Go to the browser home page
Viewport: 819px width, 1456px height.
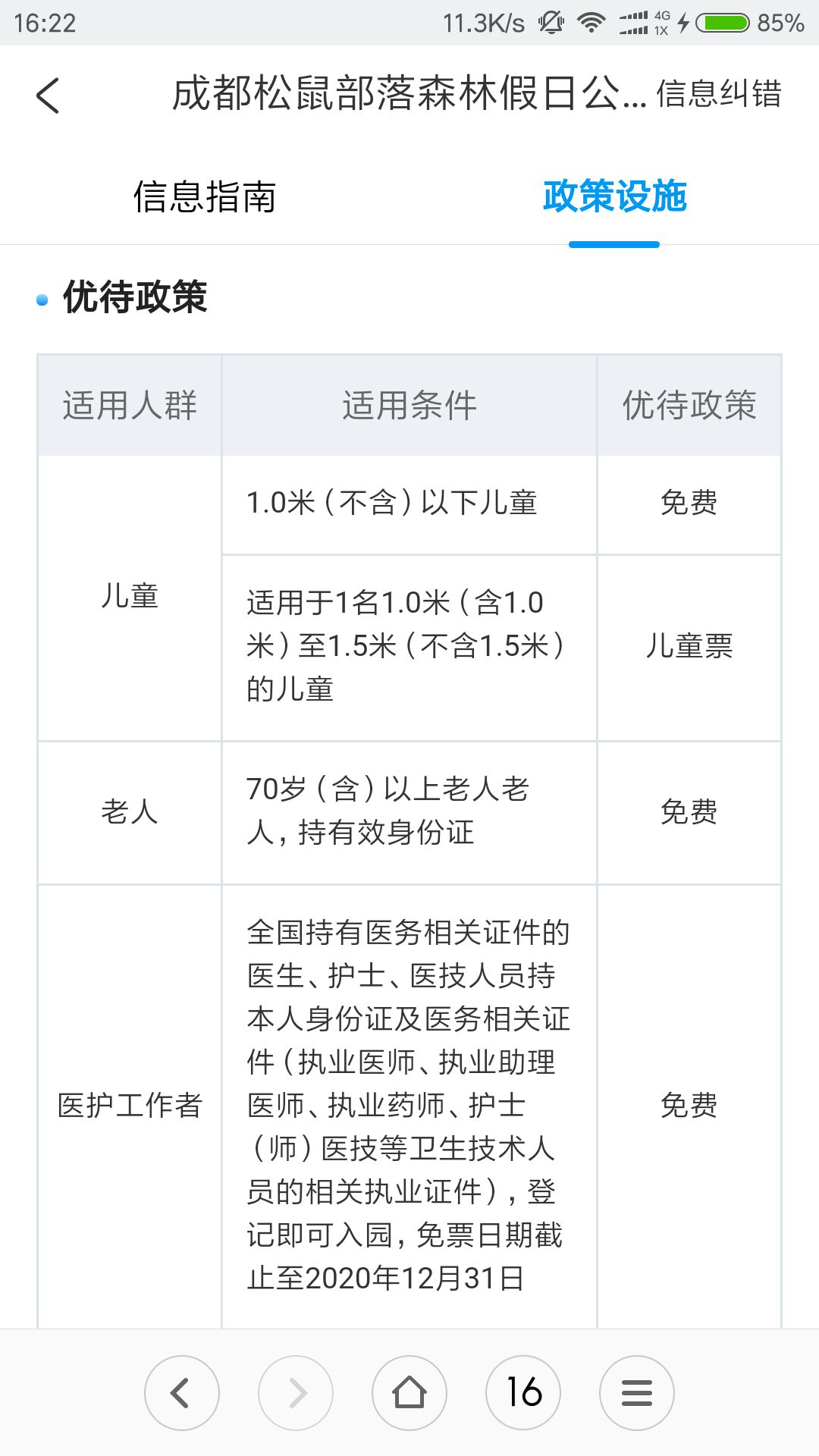(x=409, y=1393)
